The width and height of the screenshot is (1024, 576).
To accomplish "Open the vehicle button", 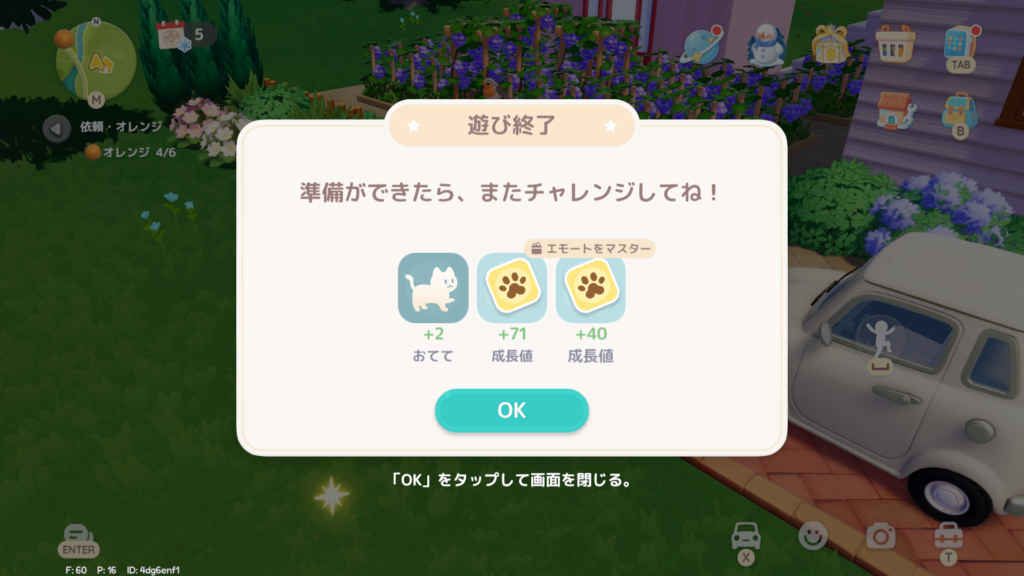I will point(746,535).
